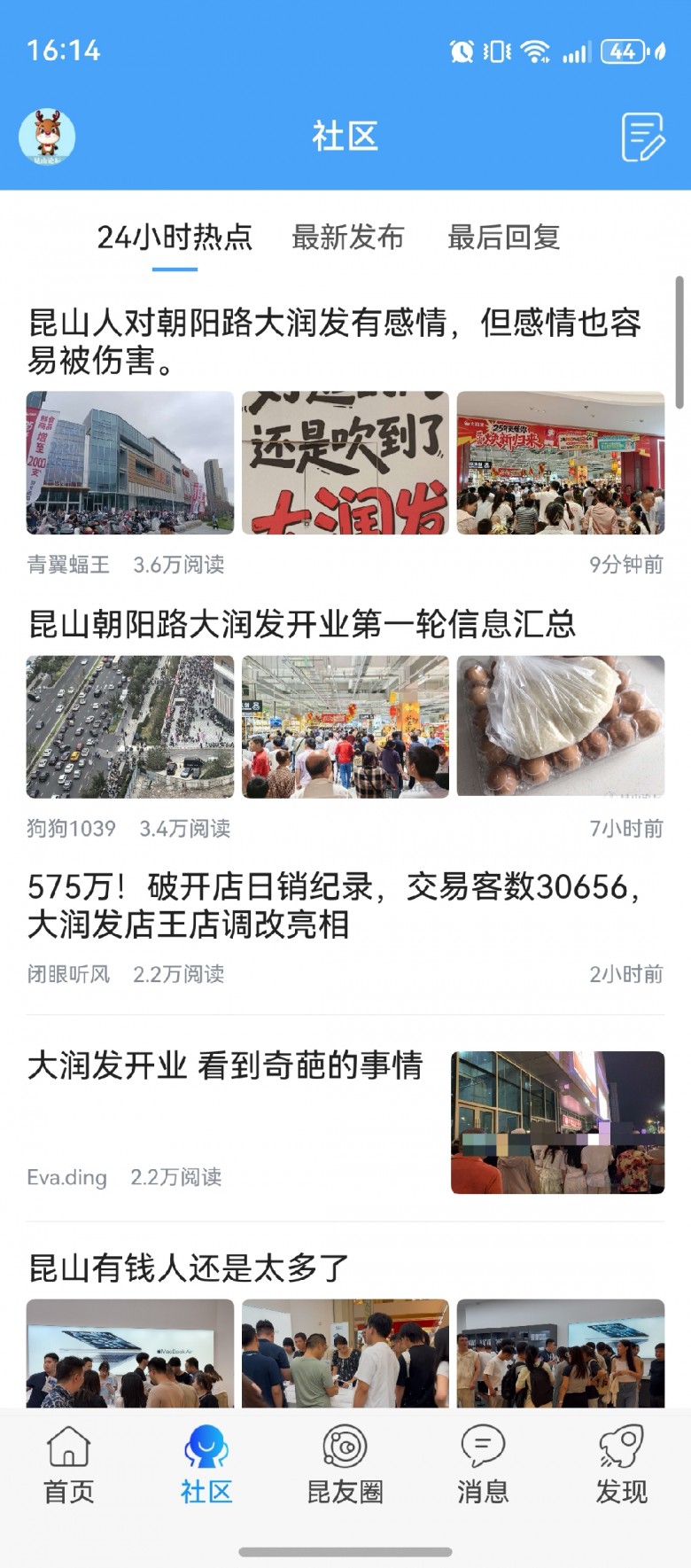The width and height of the screenshot is (691, 1568).
Task: Open the post 昆山朝阳路大润发开业第一轮信息汇总
Action: click(302, 624)
